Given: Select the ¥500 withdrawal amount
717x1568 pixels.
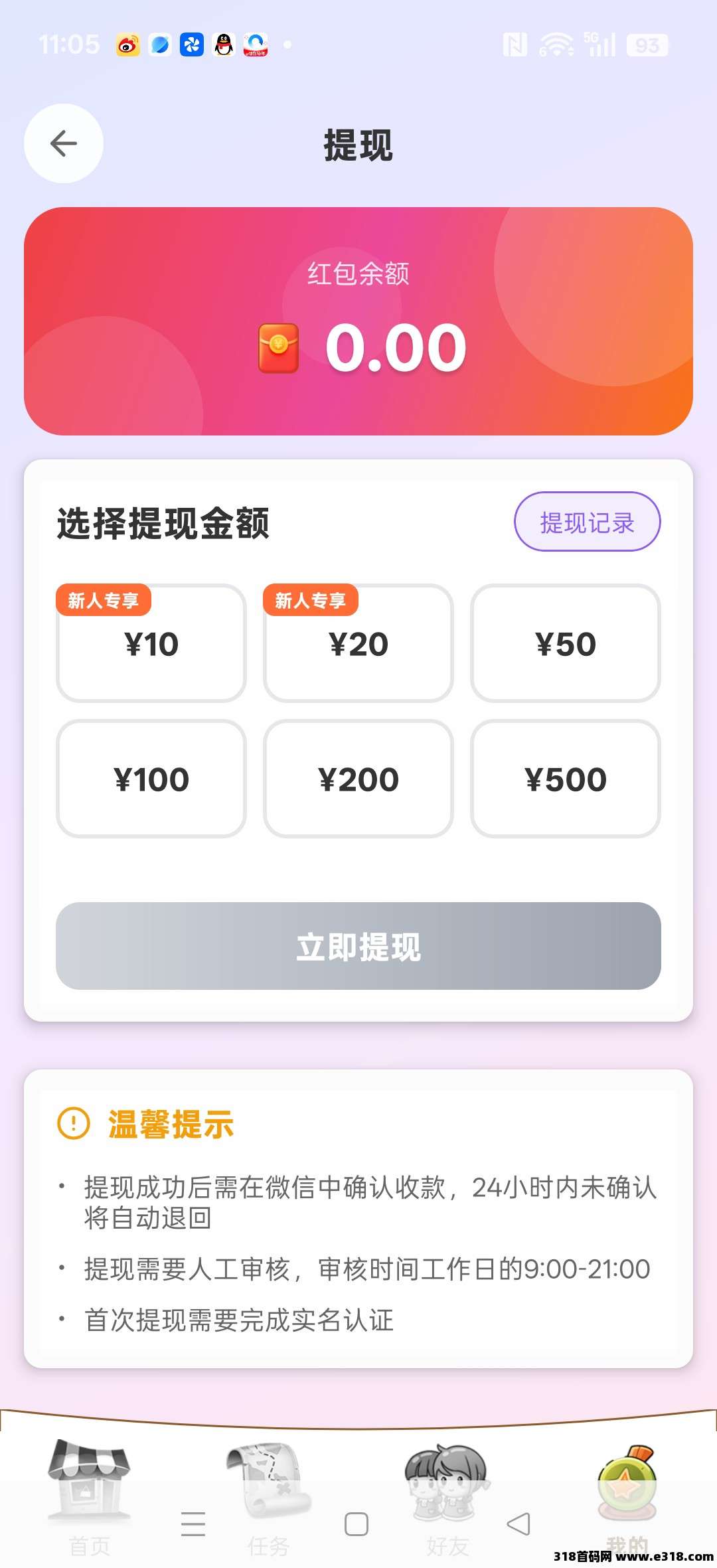Looking at the screenshot, I should [565, 778].
